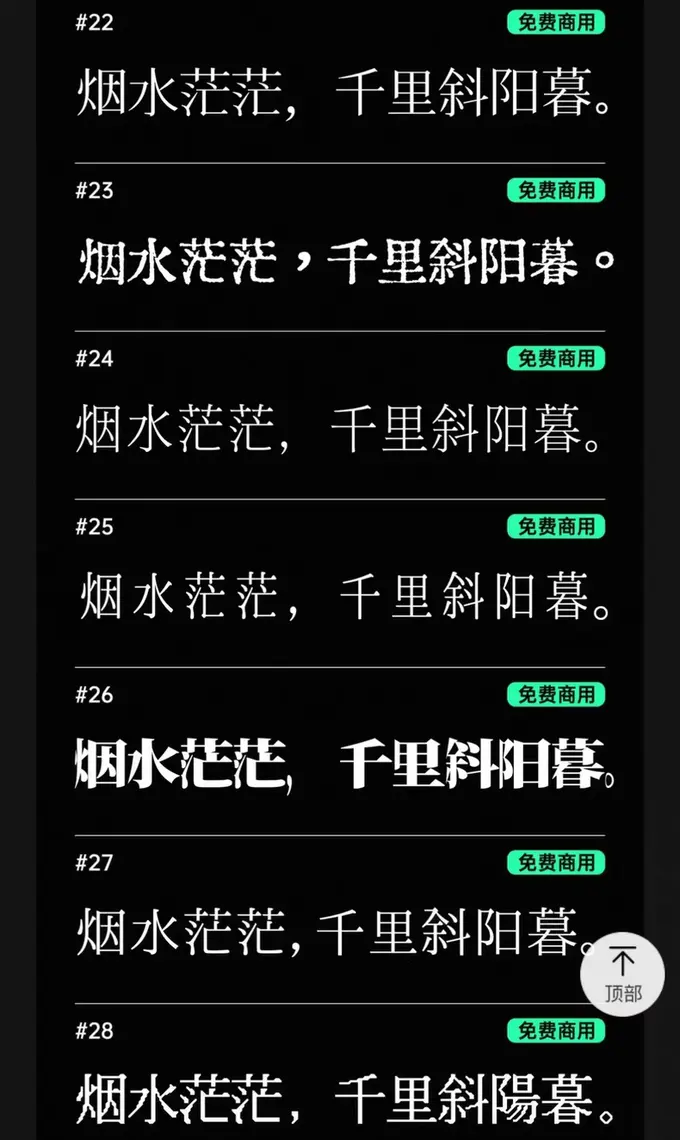Choose the bold font #26

tap(340, 766)
